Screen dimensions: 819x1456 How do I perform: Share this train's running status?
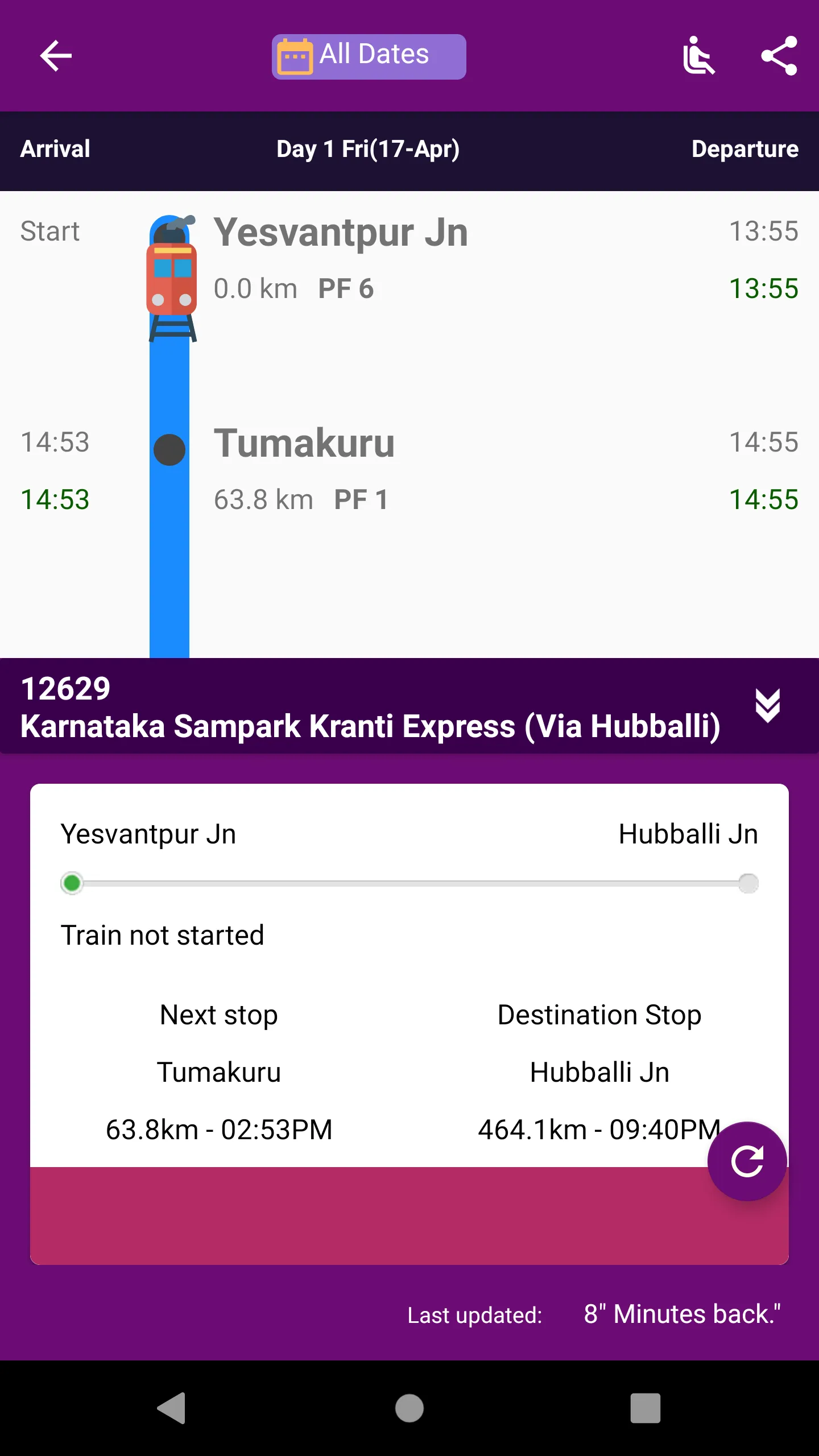point(779,56)
